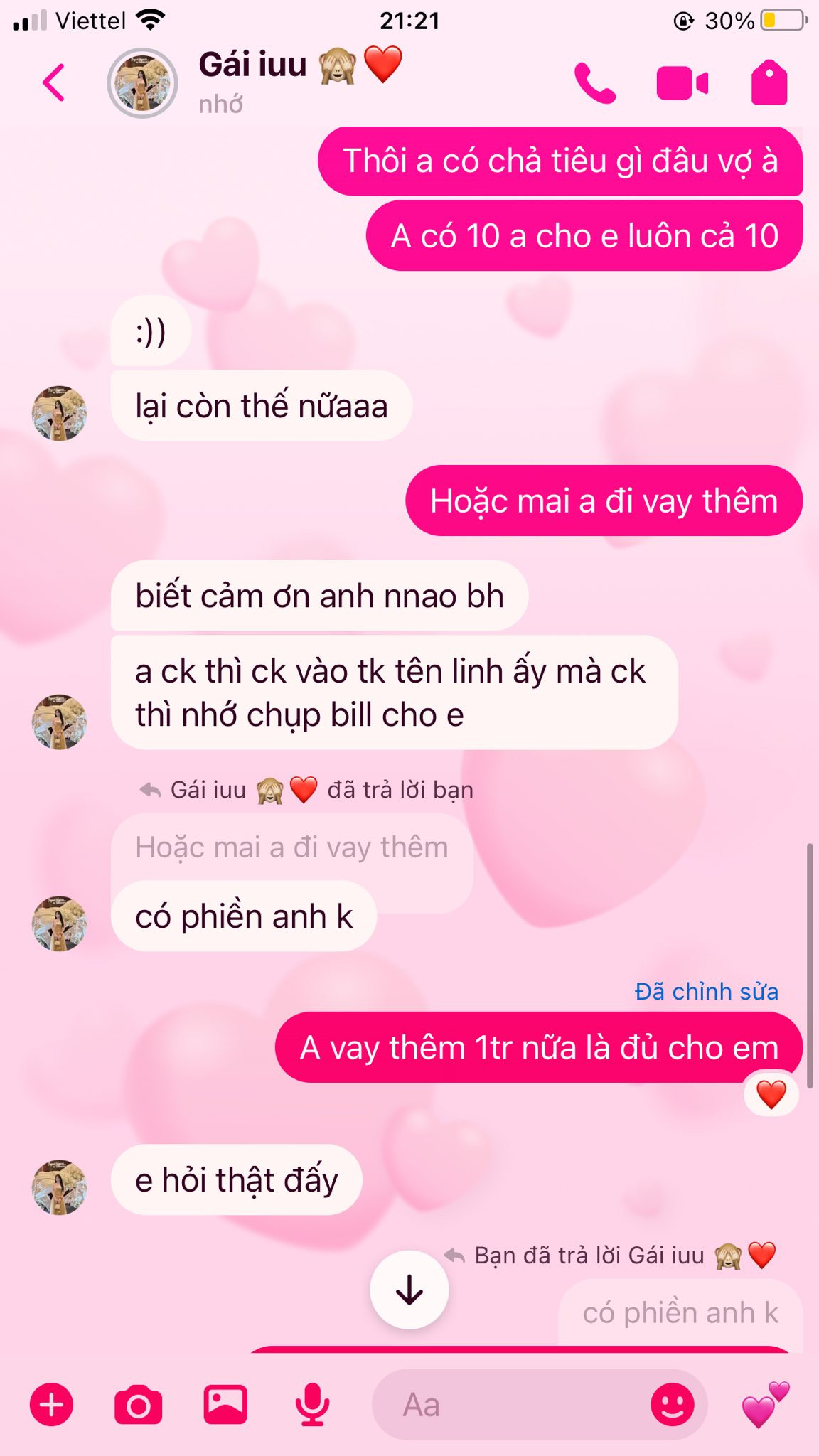This screenshot has height=1456, width=819.
Task: Open the tag icon in header
Action: tap(769, 83)
